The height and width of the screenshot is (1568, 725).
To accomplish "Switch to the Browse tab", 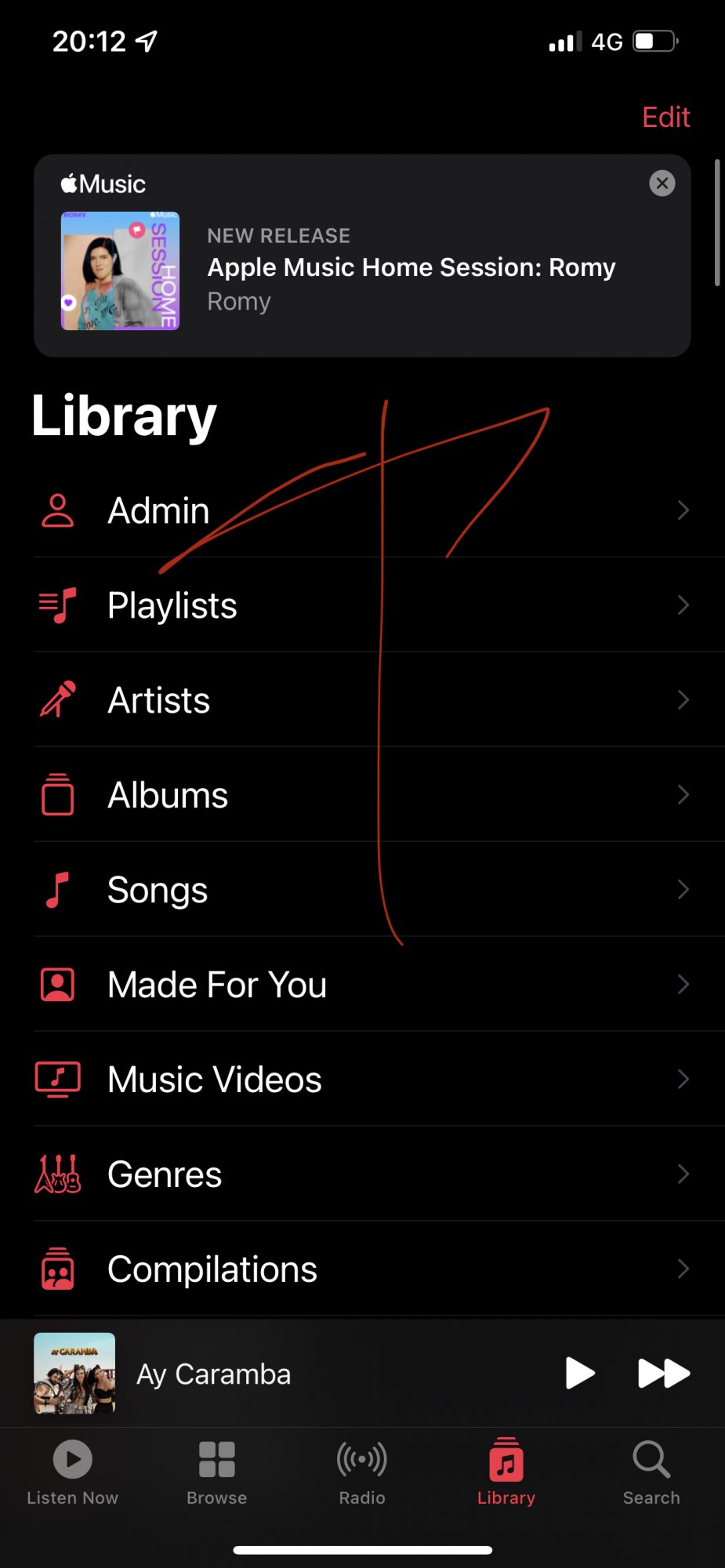I will [x=217, y=1472].
